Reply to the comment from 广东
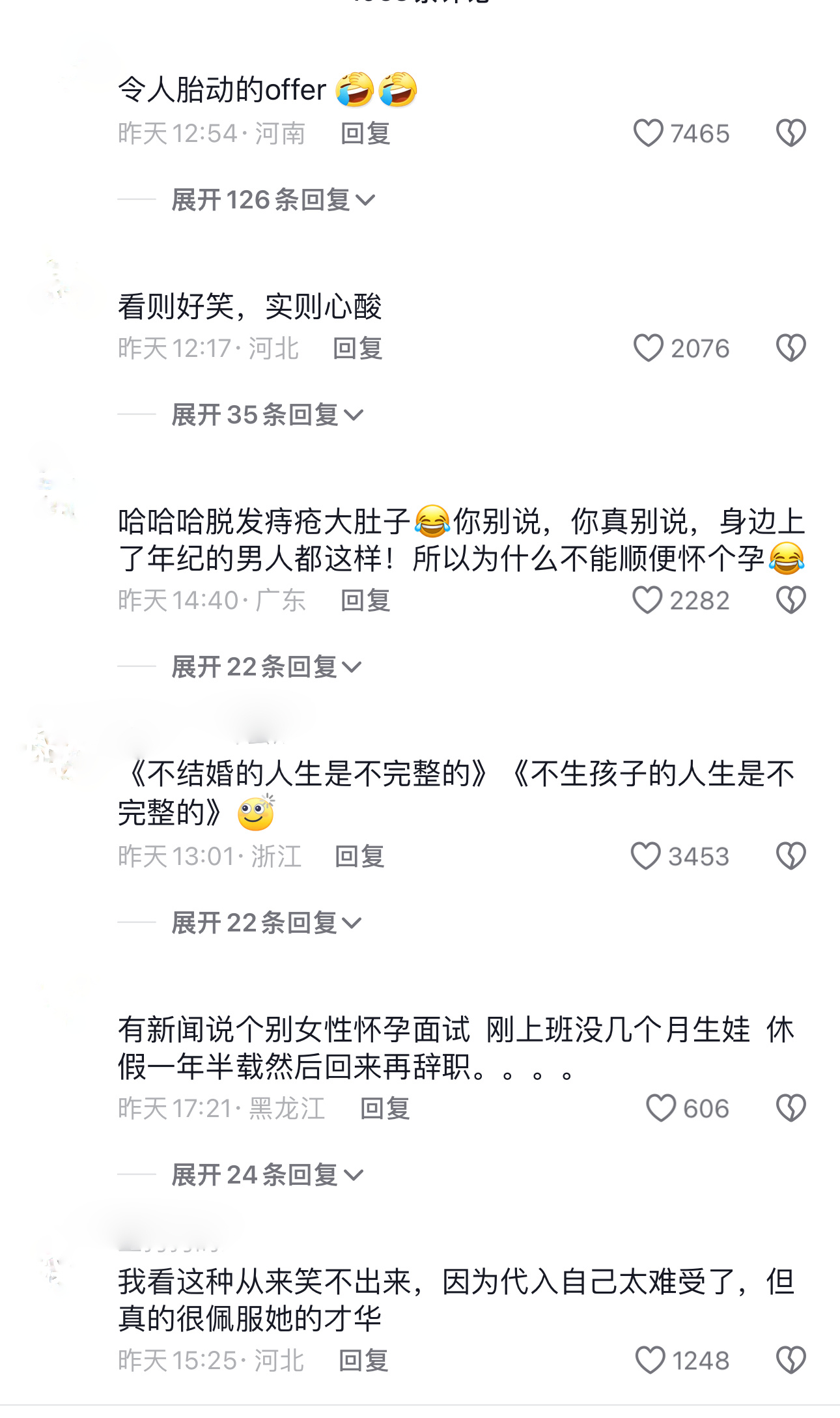The image size is (840, 1418). pyautogui.click(x=365, y=600)
